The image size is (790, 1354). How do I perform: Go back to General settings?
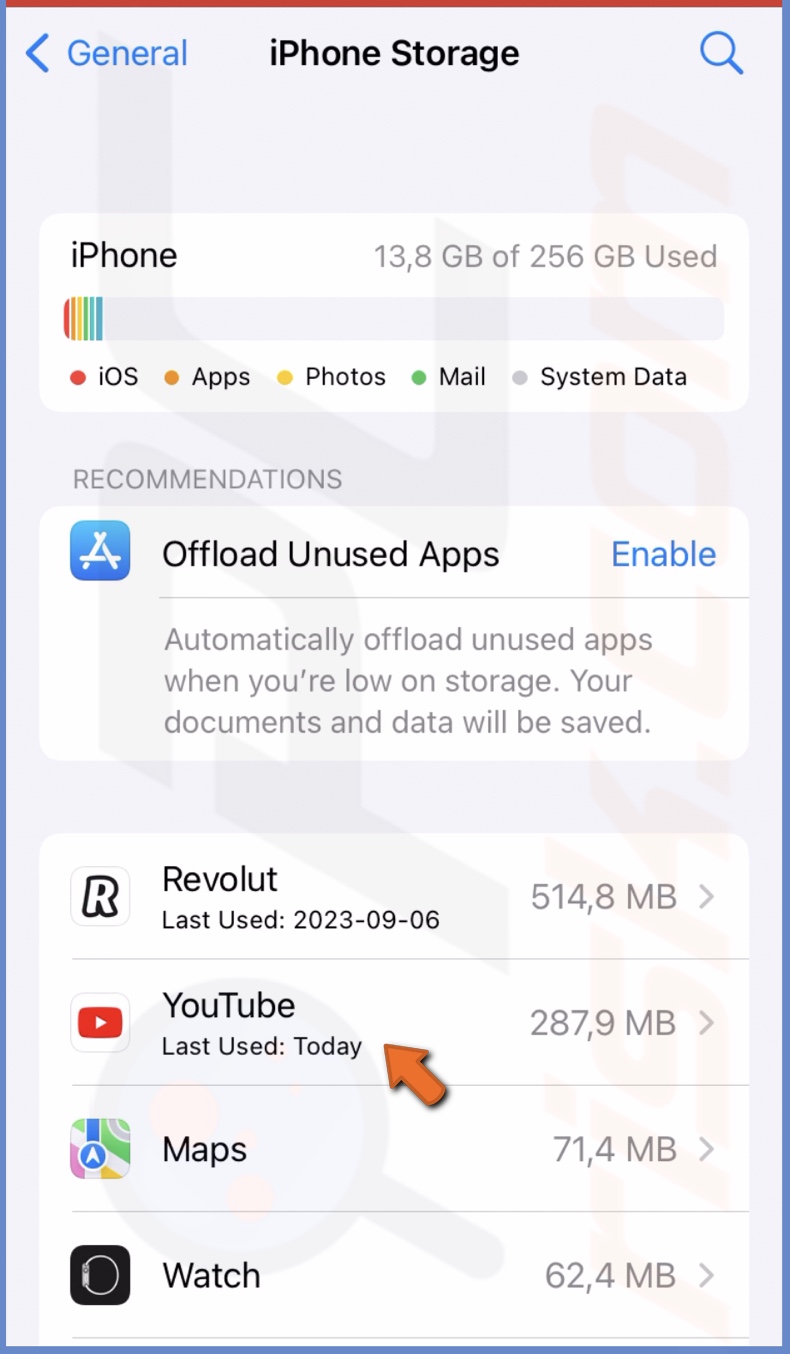coord(106,54)
